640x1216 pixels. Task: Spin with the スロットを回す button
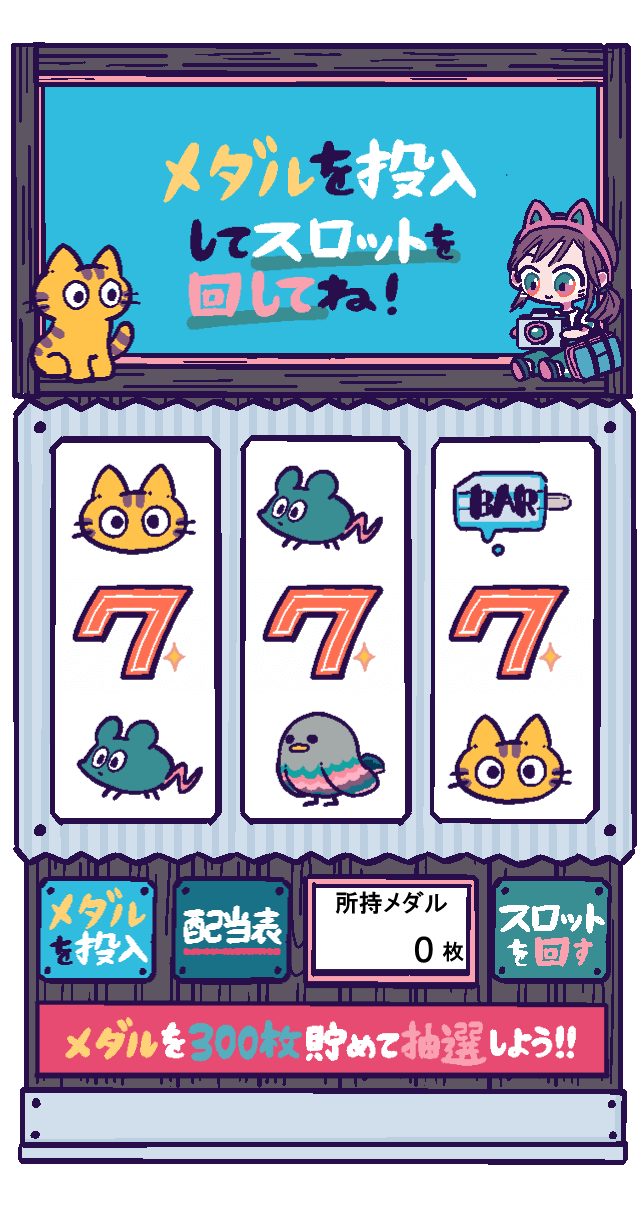coord(551,930)
